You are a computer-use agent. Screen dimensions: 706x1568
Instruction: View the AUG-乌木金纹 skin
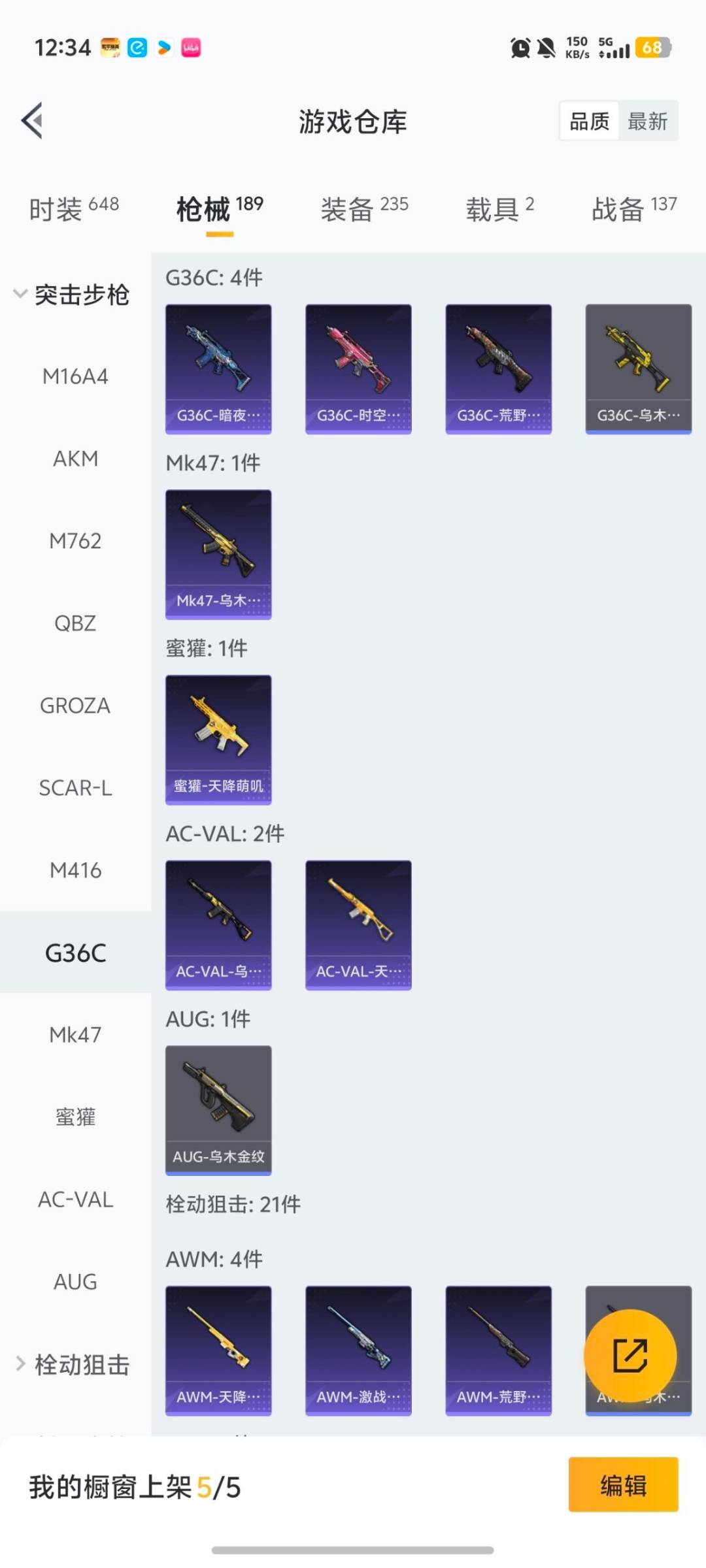[218, 1110]
